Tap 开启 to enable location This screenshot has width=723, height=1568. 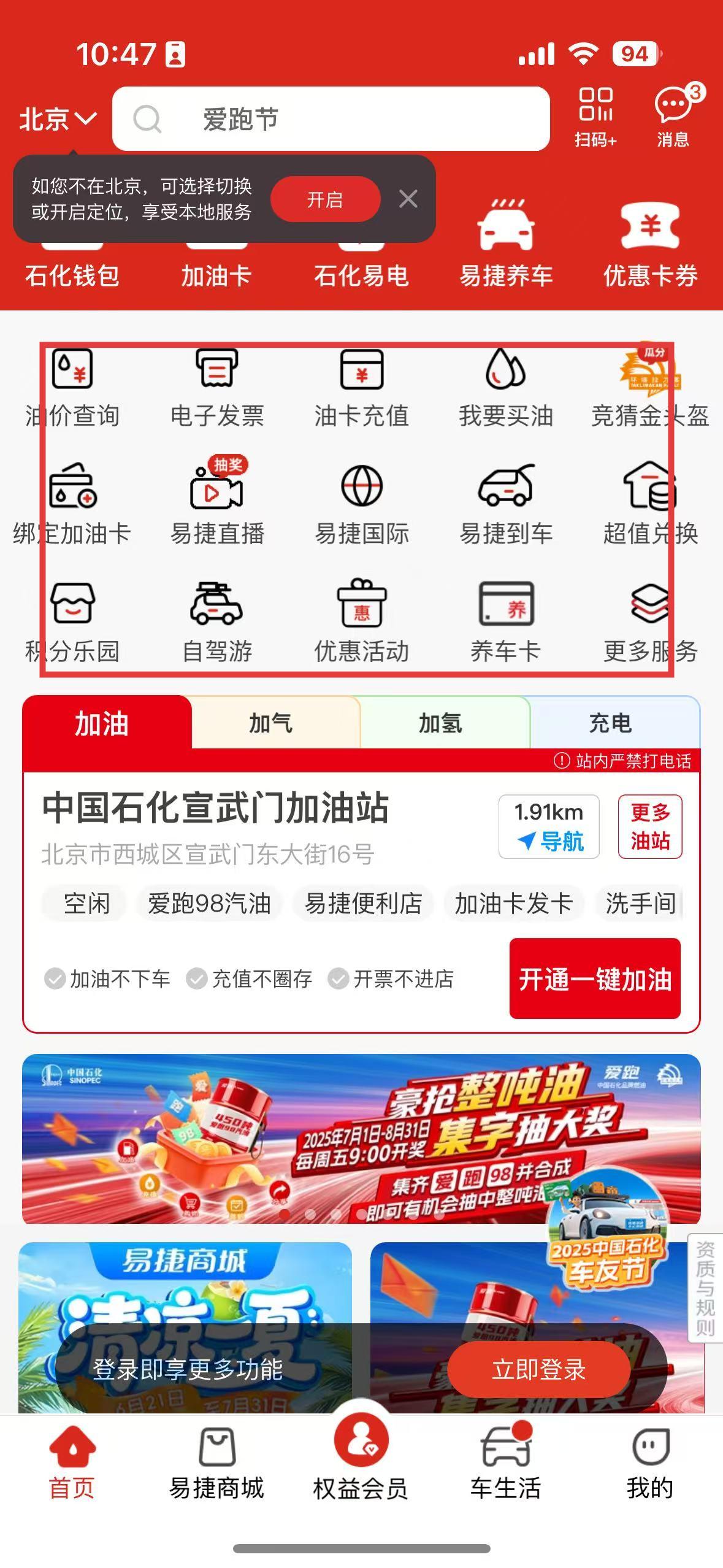pyautogui.click(x=325, y=199)
